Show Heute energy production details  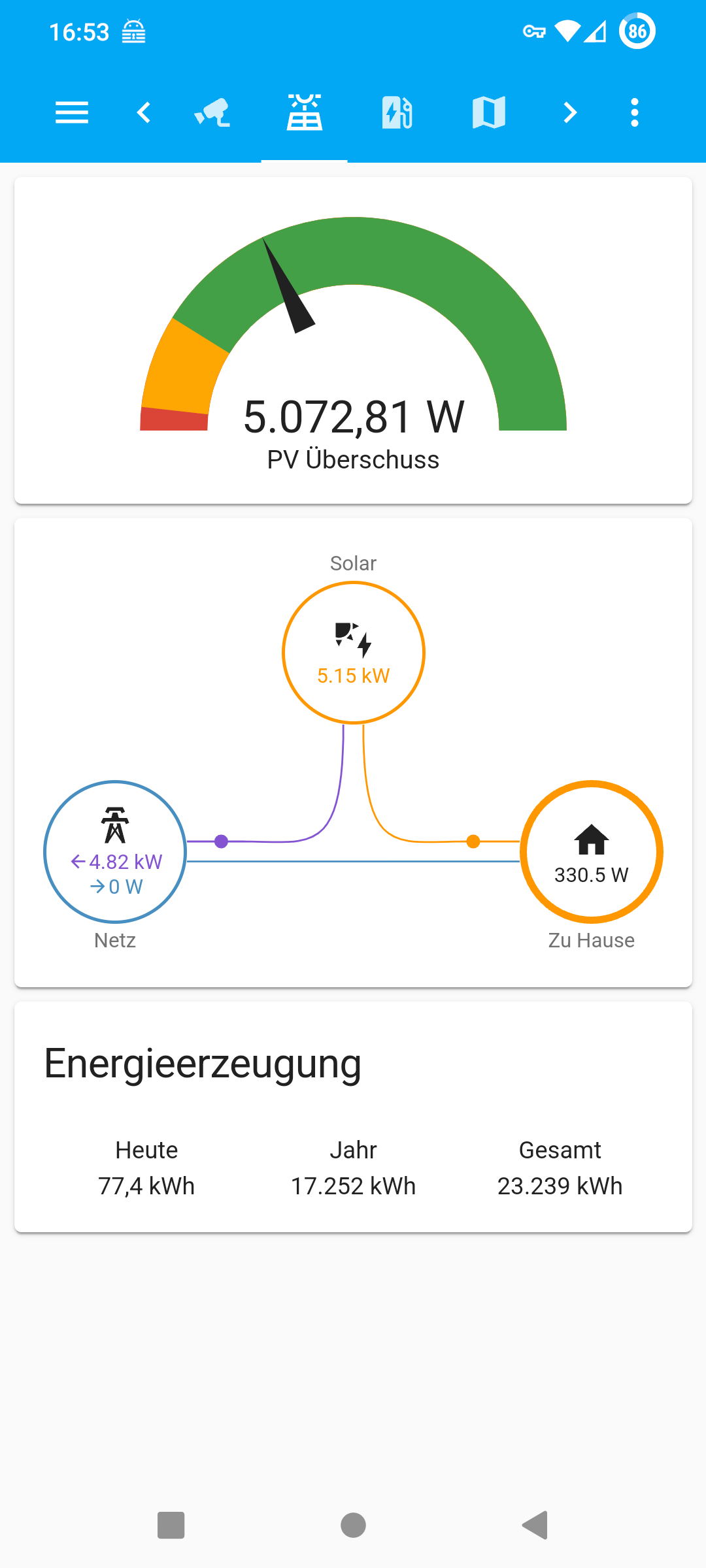coord(146,1168)
